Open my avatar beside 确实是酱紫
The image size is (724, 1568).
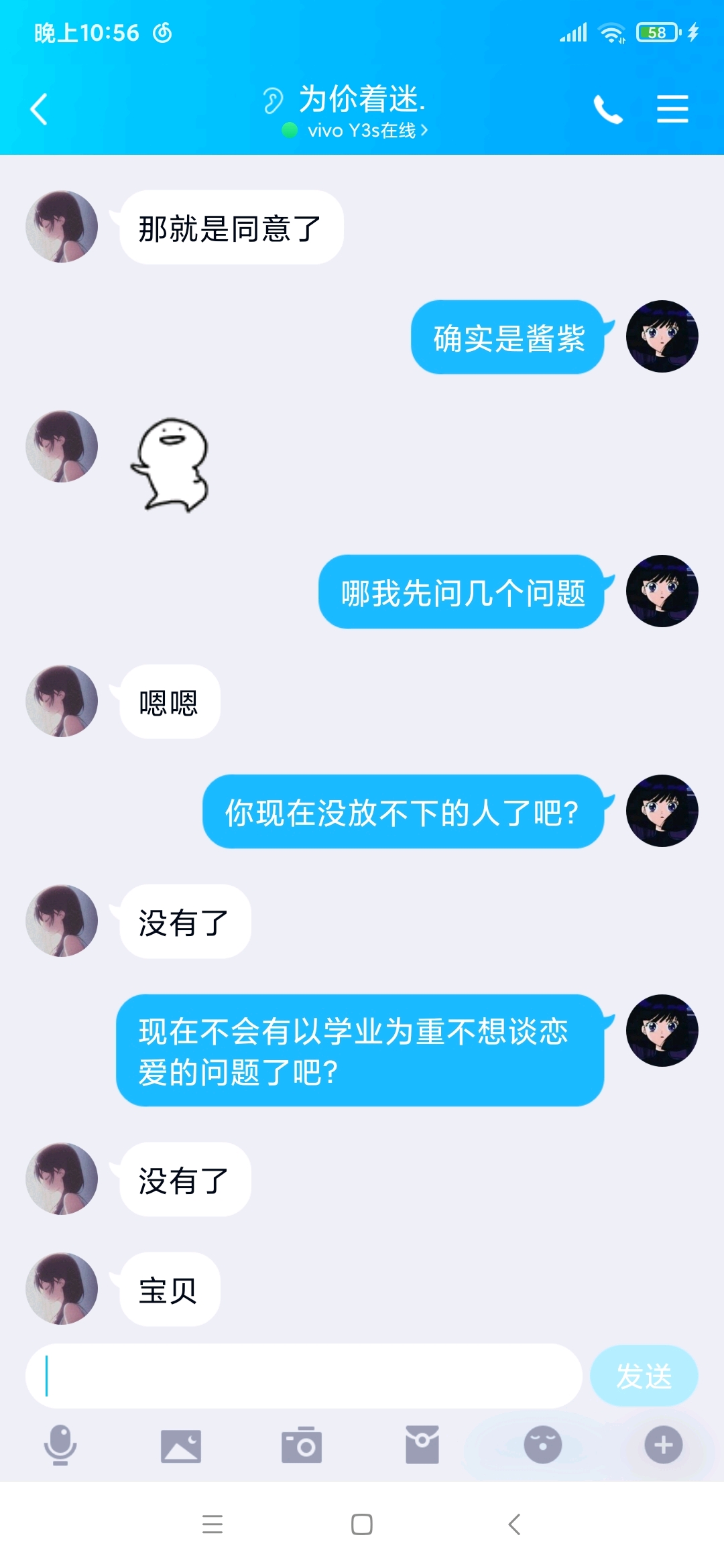662,336
